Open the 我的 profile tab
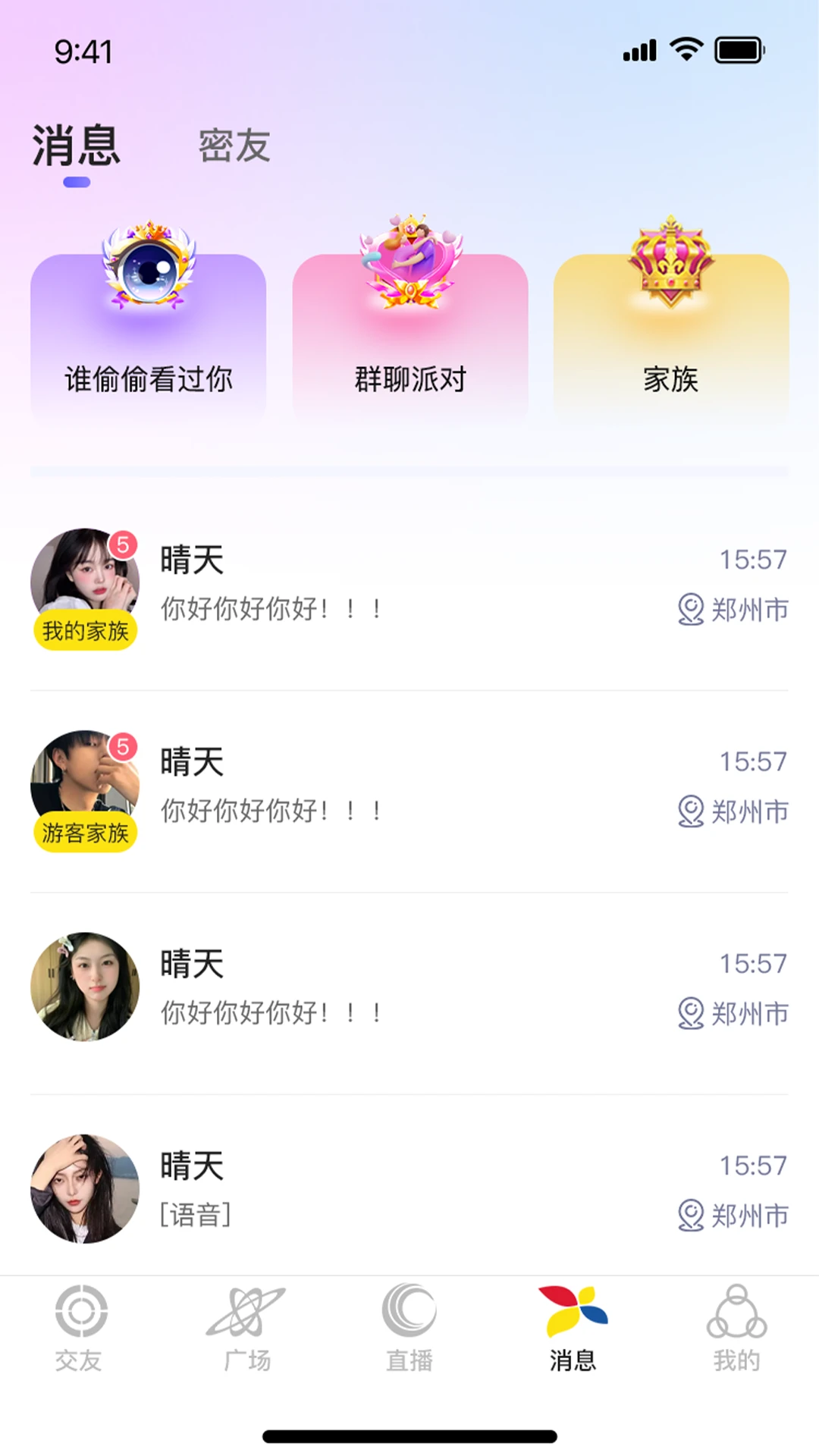 [x=736, y=1329]
